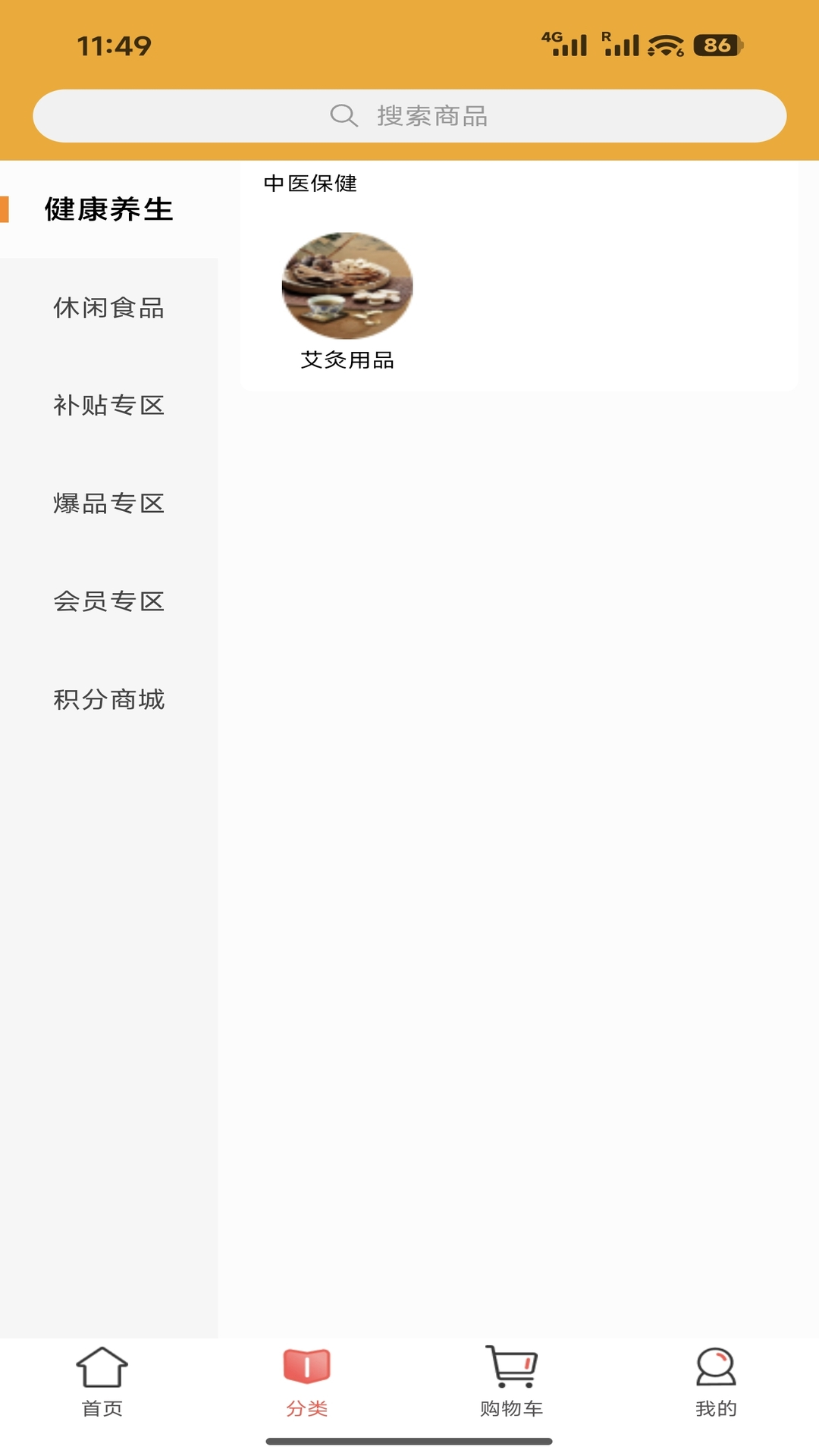Open the 艾灸用品 category thumbnail

pos(346,284)
